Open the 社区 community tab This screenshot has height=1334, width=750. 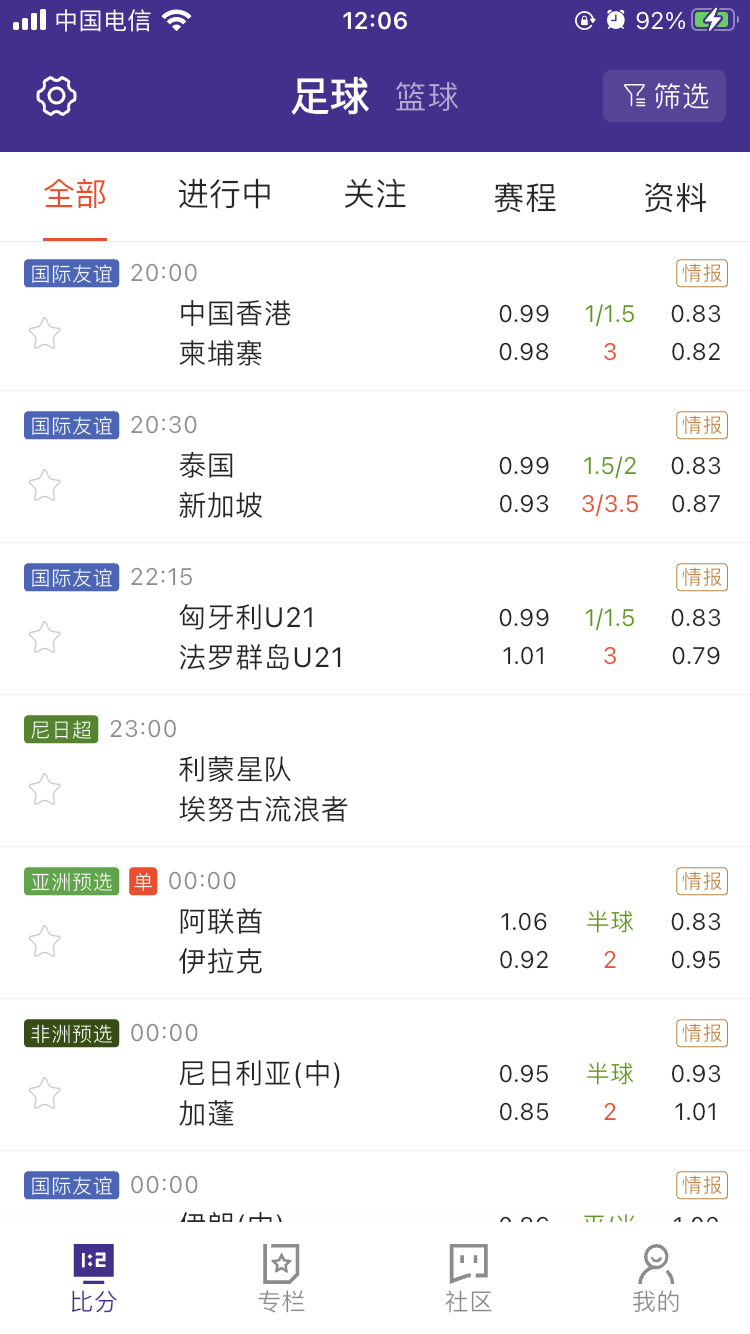pyautogui.click(x=468, y=1277)
